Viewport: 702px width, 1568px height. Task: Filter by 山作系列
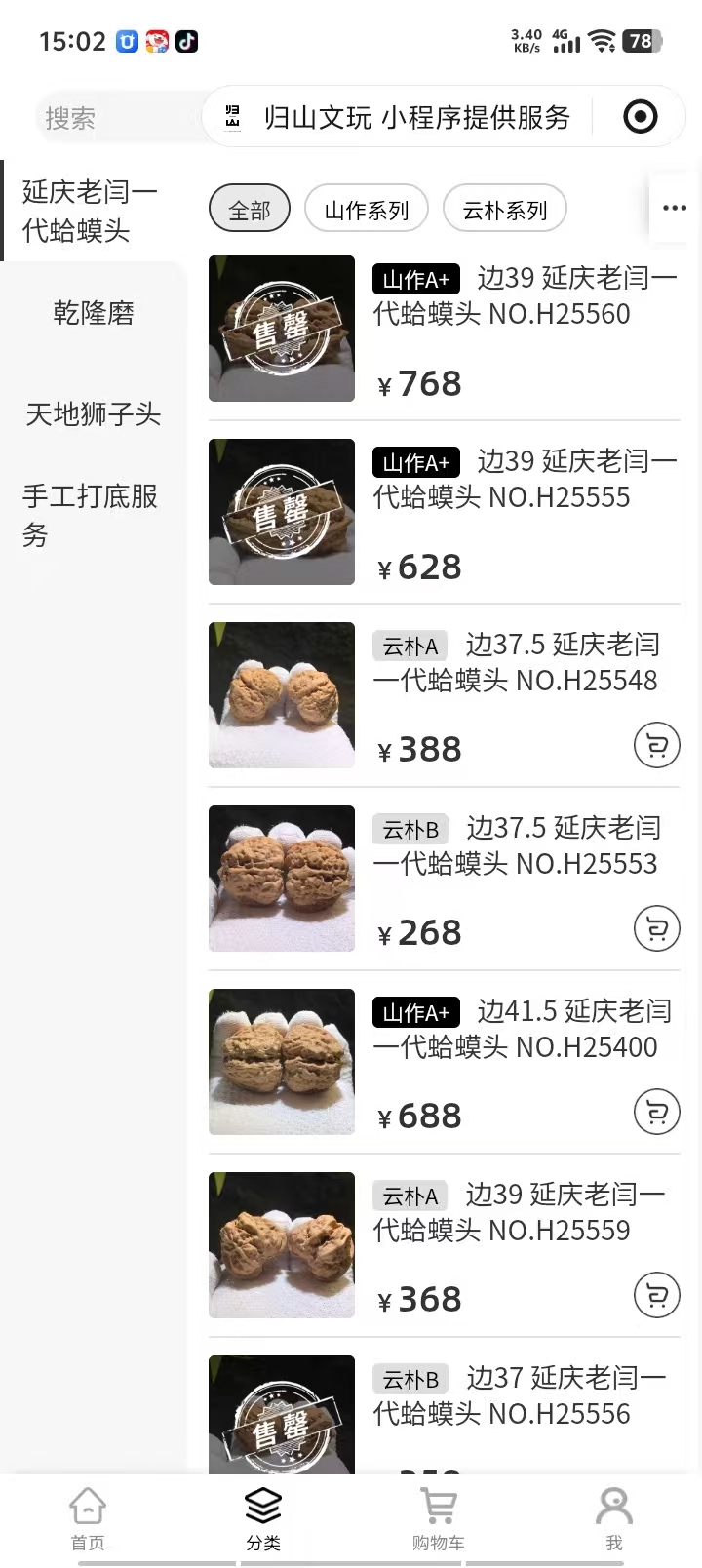point(366,209)
